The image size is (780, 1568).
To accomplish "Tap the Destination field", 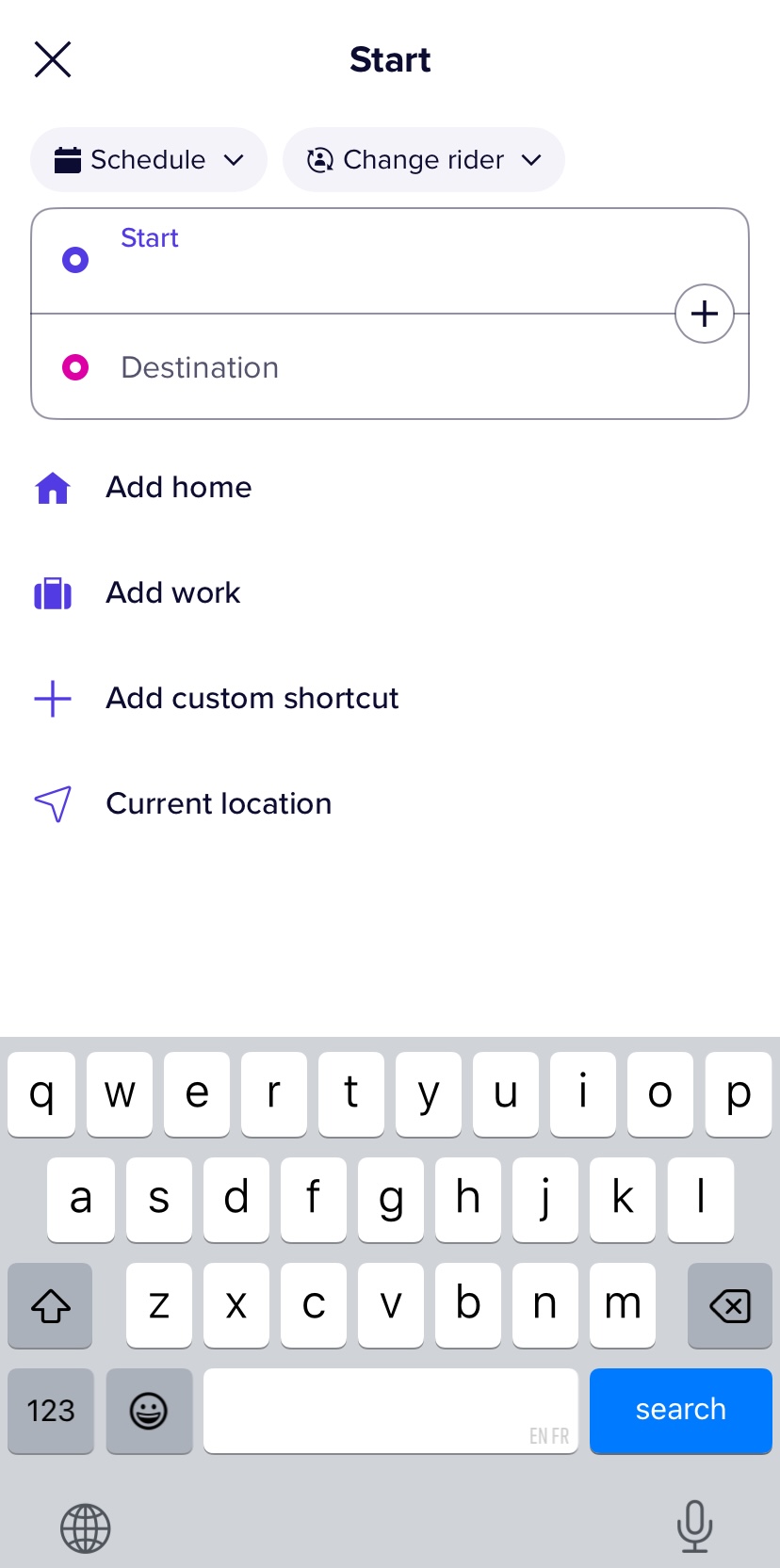I will click(x=377, y=367).
